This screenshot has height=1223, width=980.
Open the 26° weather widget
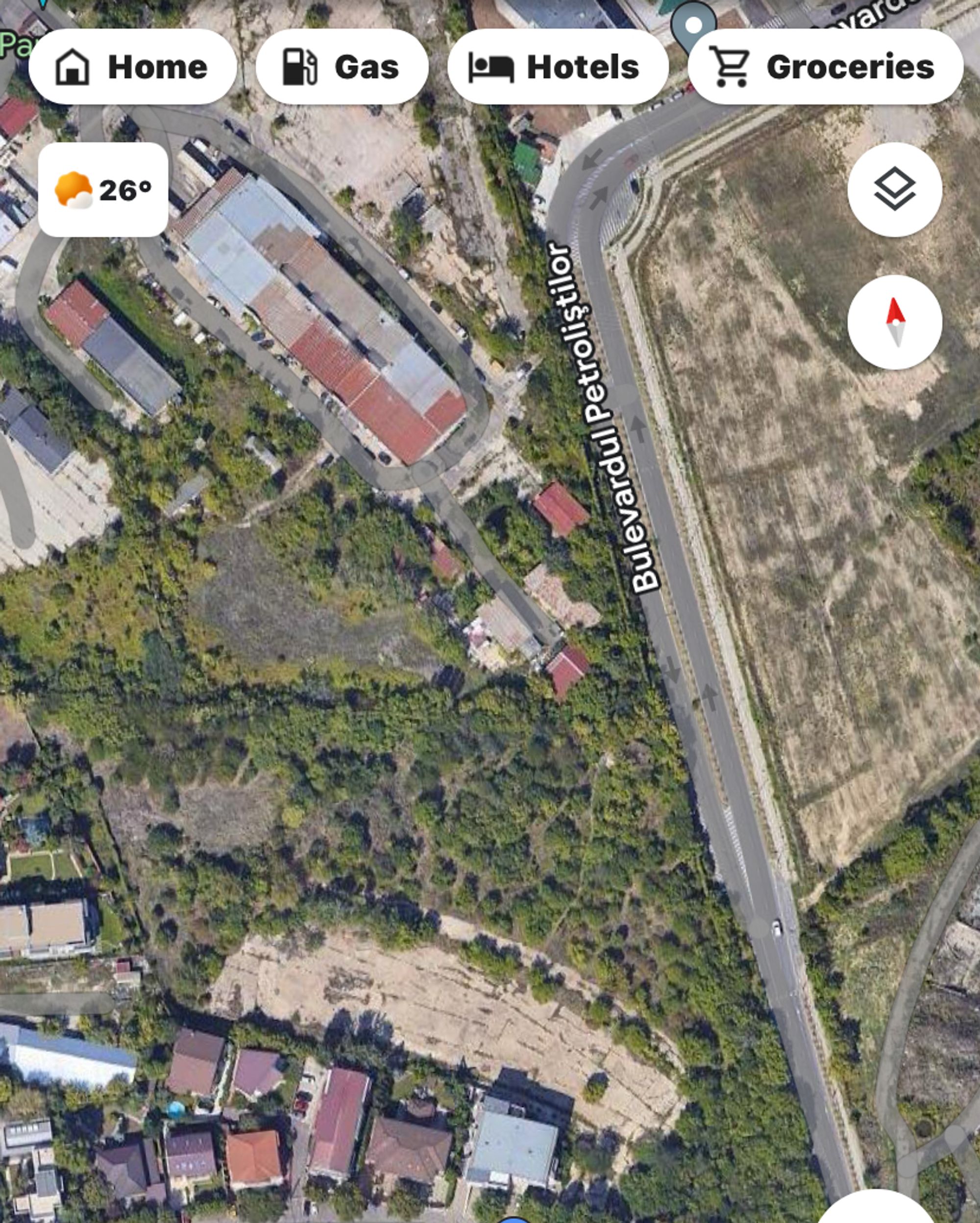[103, 190]
